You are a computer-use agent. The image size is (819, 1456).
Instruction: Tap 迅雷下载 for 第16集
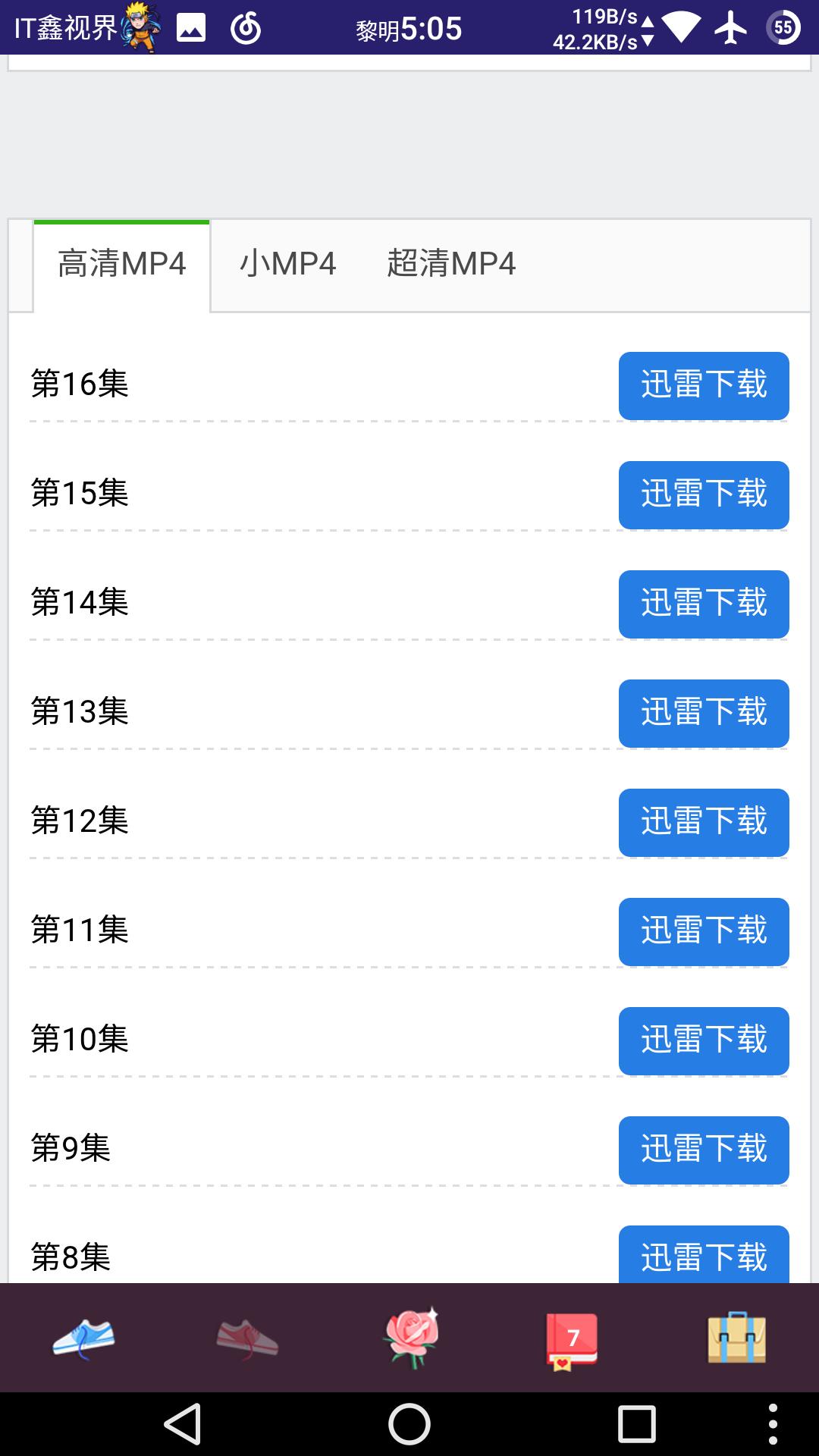pyautogui.click(x=704, y=386)
